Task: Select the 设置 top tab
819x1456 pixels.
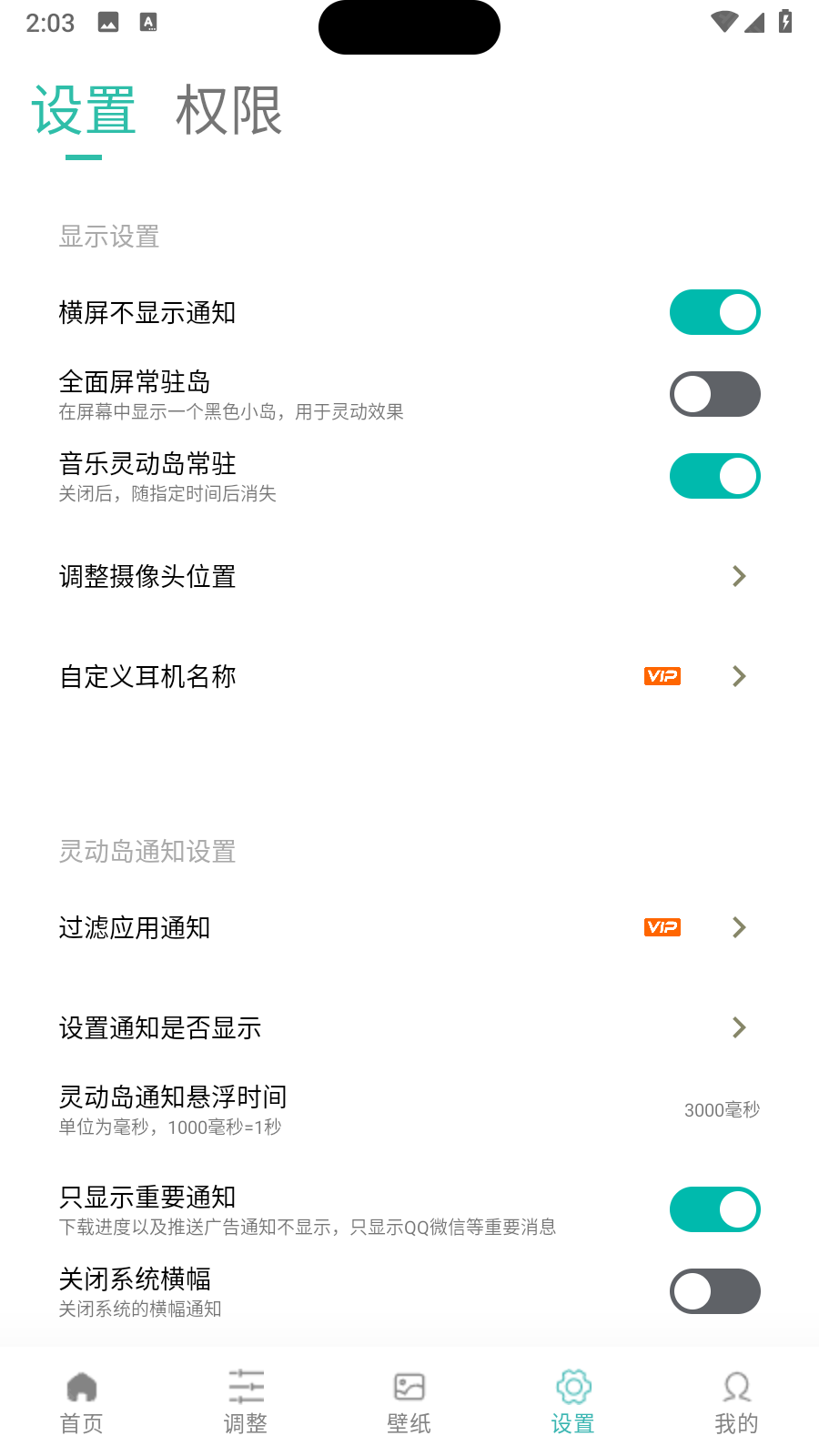Action: (x=84, y=111)
